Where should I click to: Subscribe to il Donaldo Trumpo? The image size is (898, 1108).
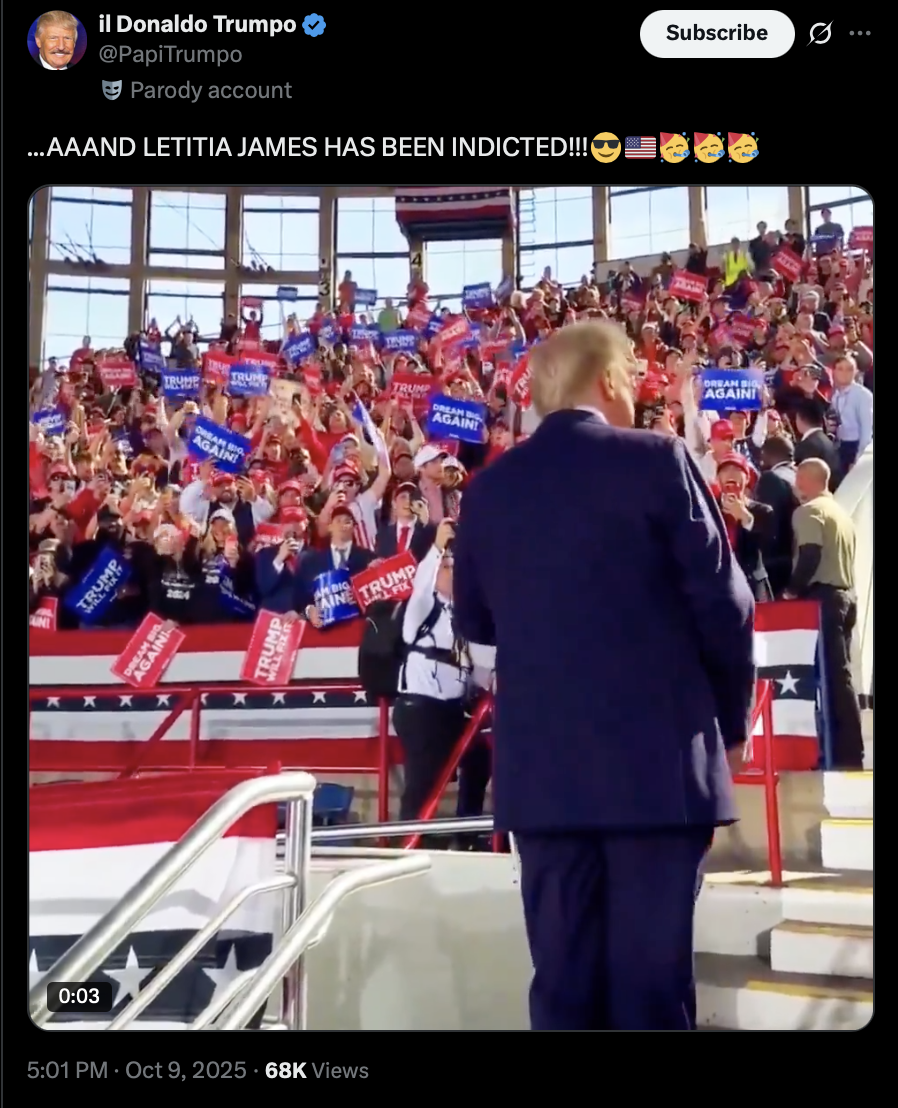tap(716, 33)
